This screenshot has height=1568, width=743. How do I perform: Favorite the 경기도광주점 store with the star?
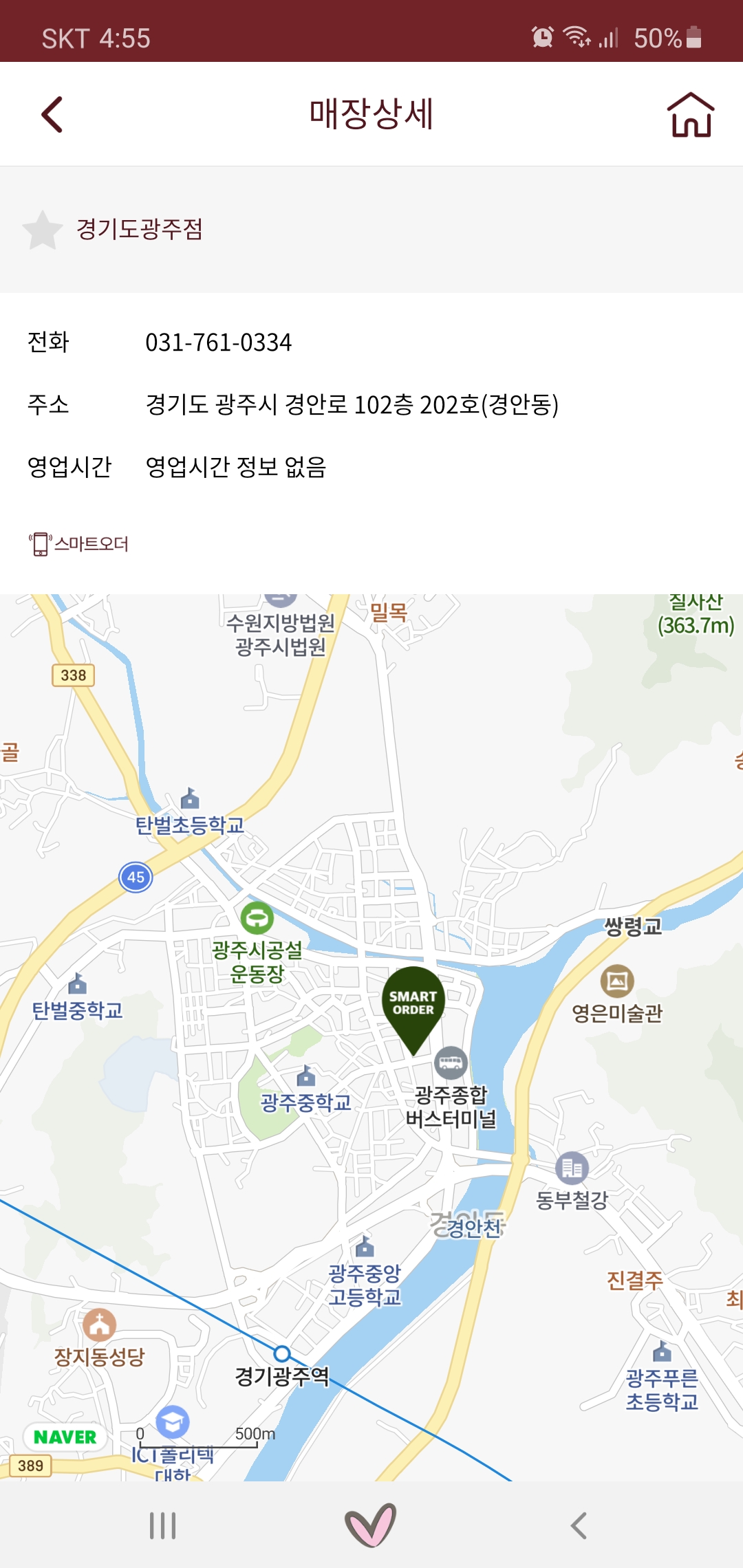pos(43,230)
